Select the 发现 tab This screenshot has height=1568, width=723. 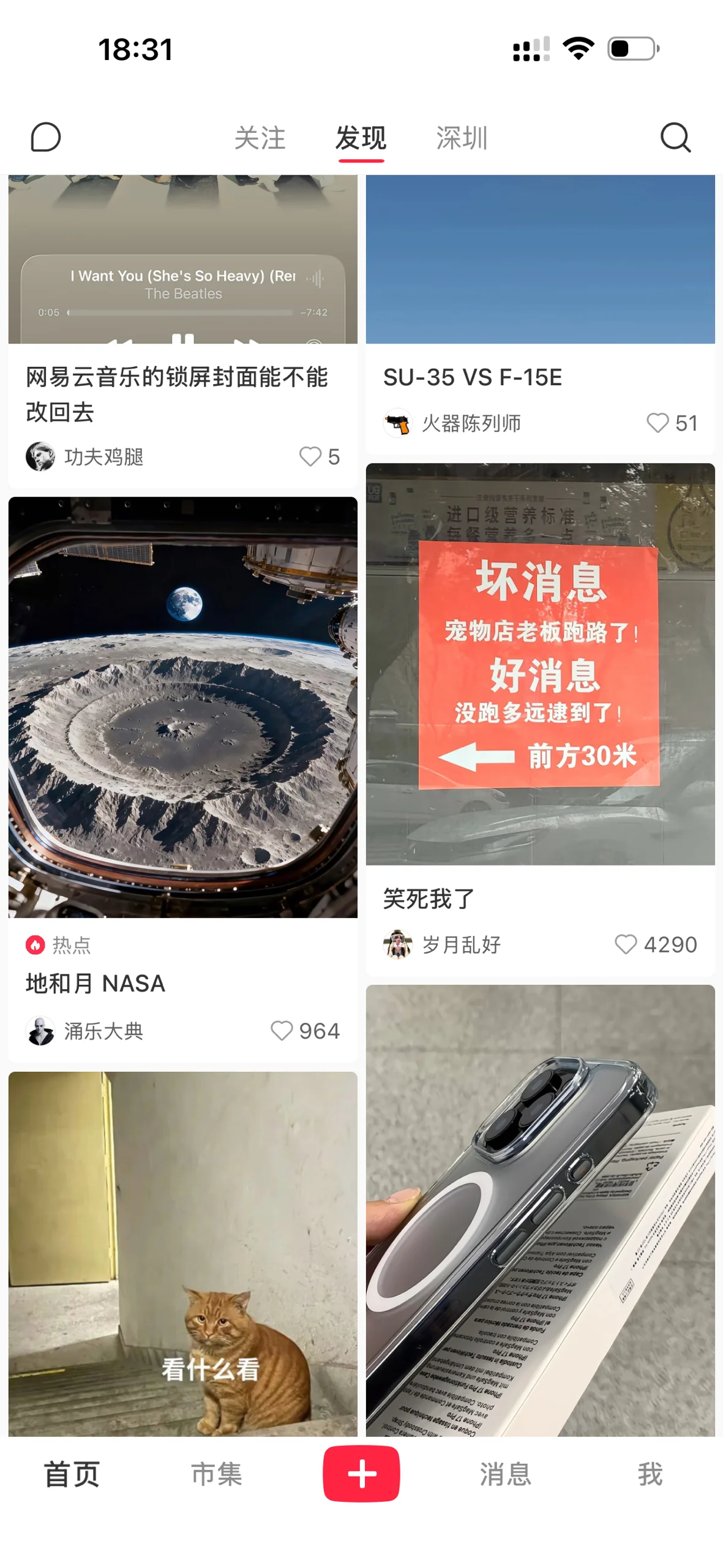pyautogui.click(x=361, y=138)
